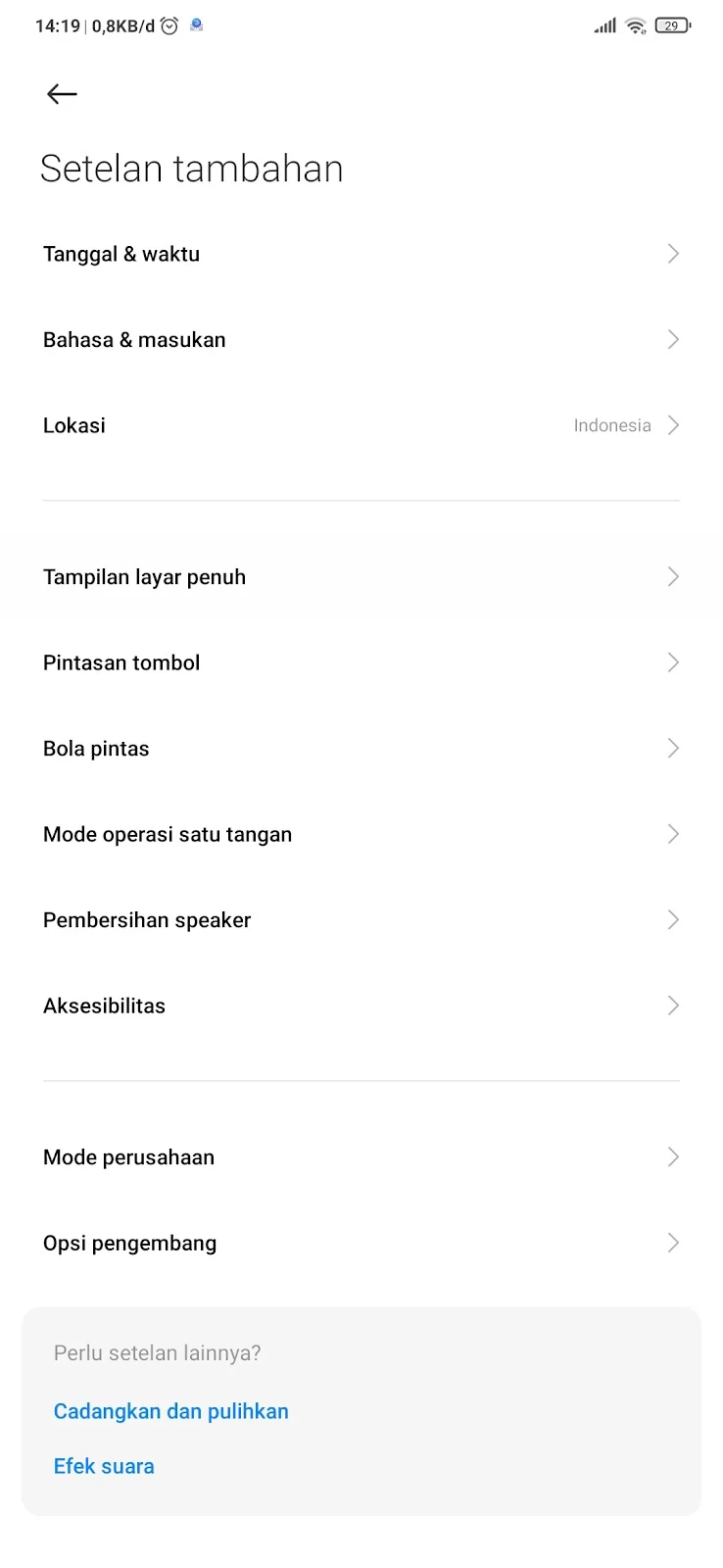Select Pintasan tombol
This screenshot has width=723, height=1568.
361,662
